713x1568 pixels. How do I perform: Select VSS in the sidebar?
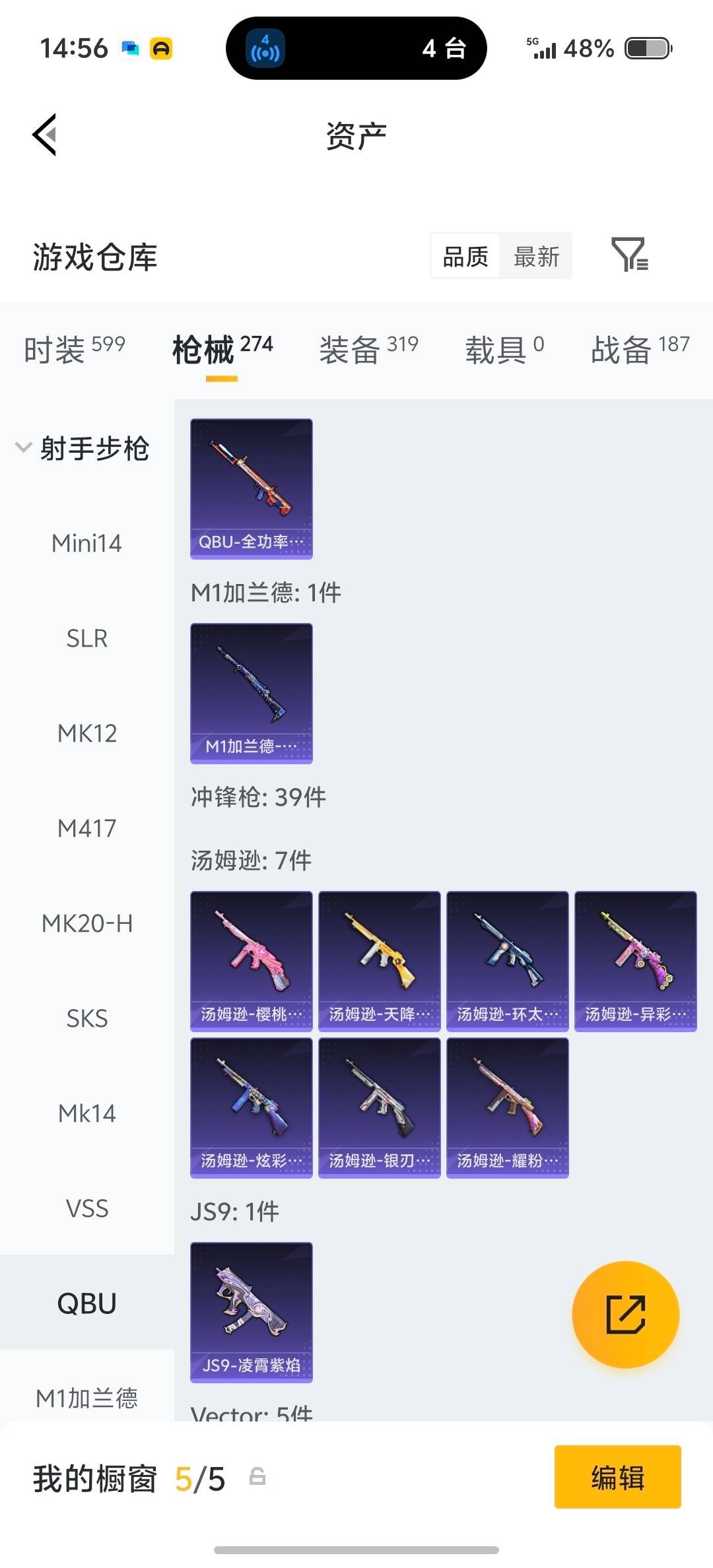coord(86,1208)
